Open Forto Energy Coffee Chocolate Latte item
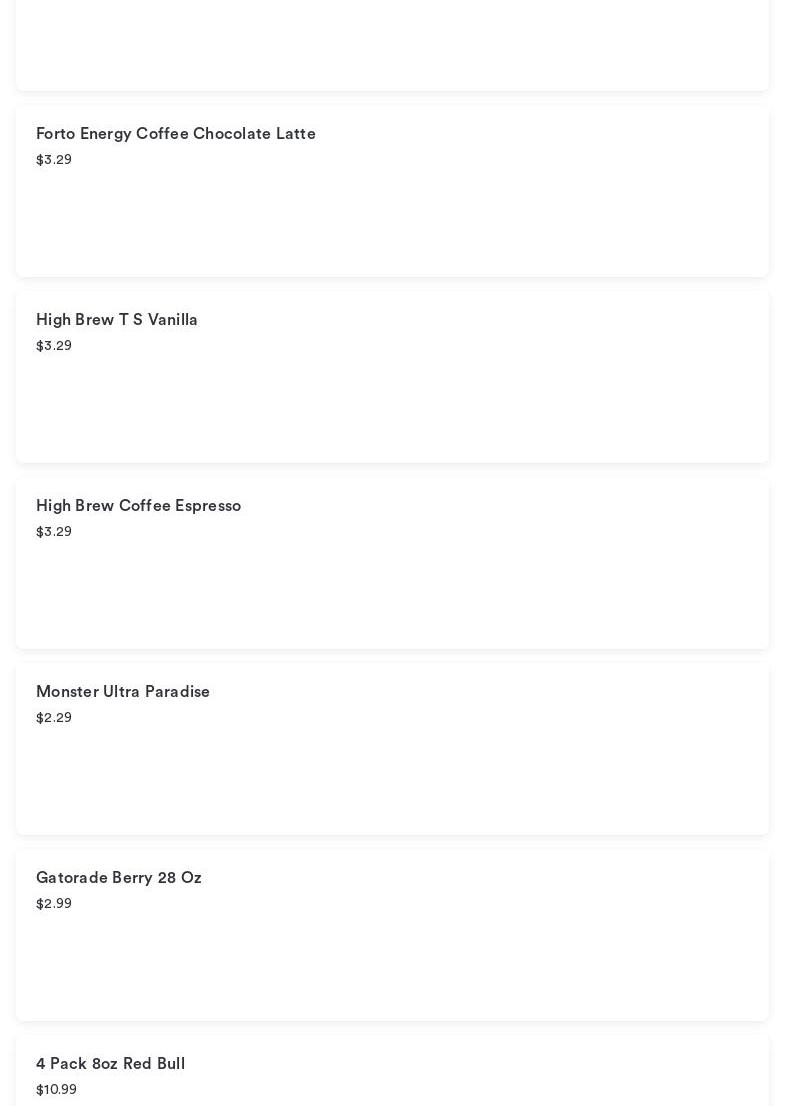This screenshot has height=1106, width=785. tap(176, 134)
